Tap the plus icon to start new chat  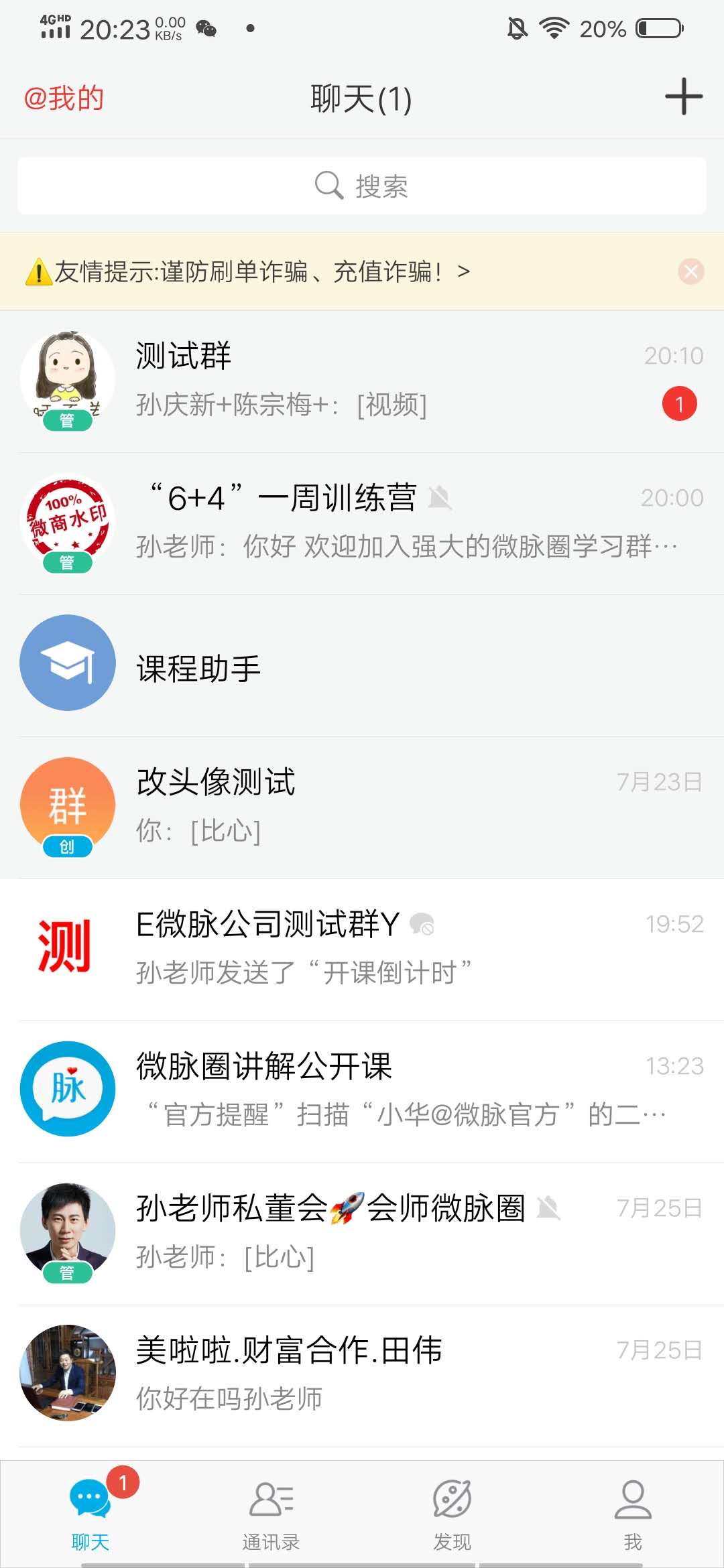point(684,97)
